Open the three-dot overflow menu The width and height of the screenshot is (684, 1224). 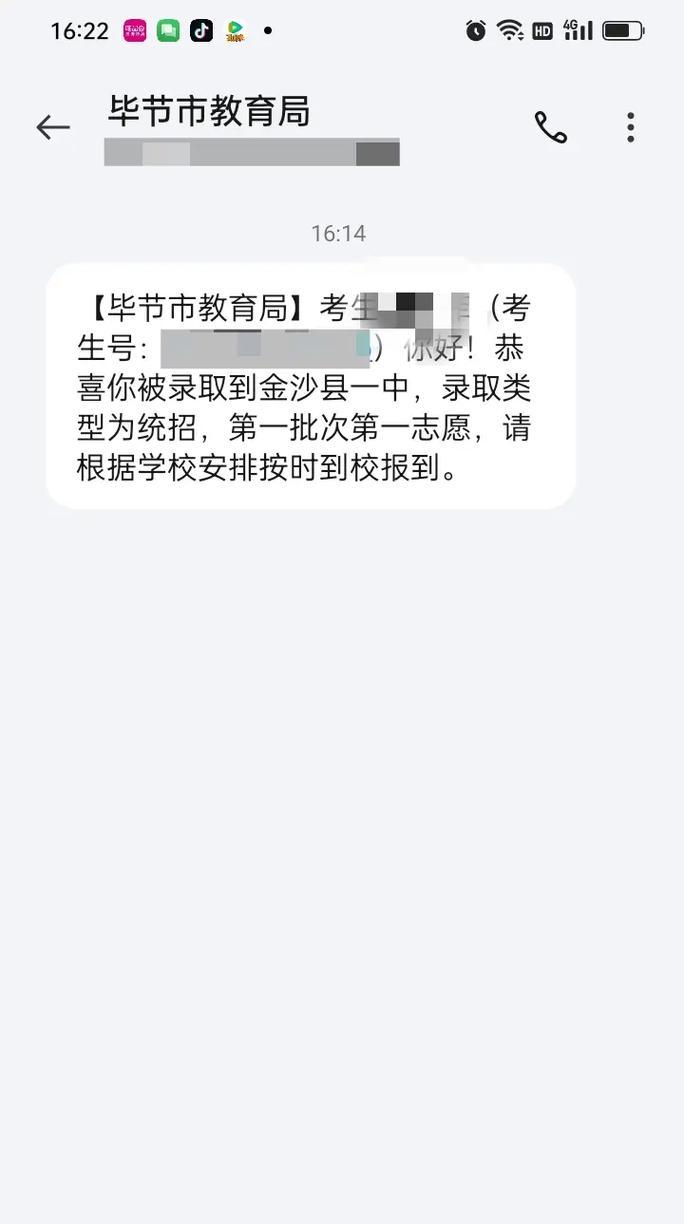pyautogui.click(x=630, y=127)
